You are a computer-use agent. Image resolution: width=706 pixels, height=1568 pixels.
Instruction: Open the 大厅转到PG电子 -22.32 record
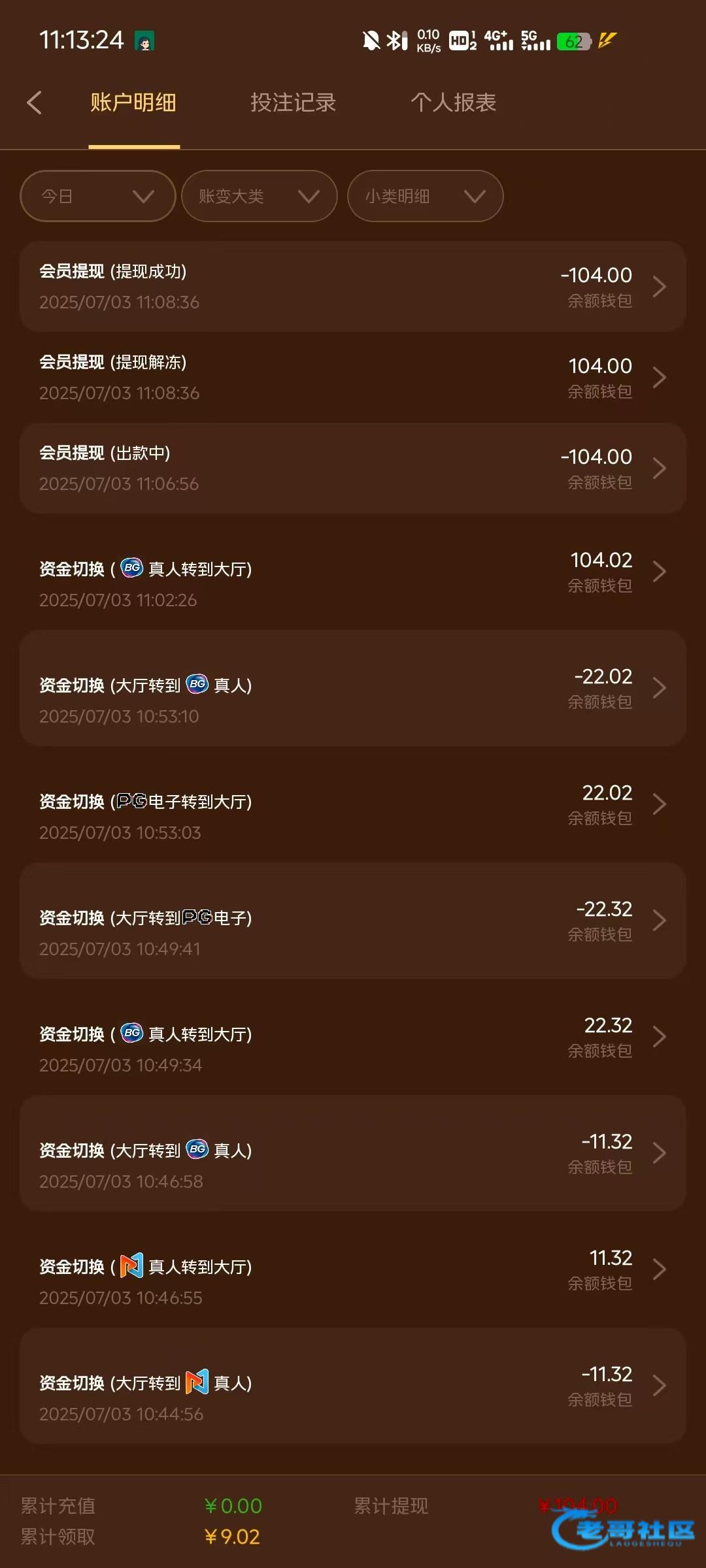(353, 921)
